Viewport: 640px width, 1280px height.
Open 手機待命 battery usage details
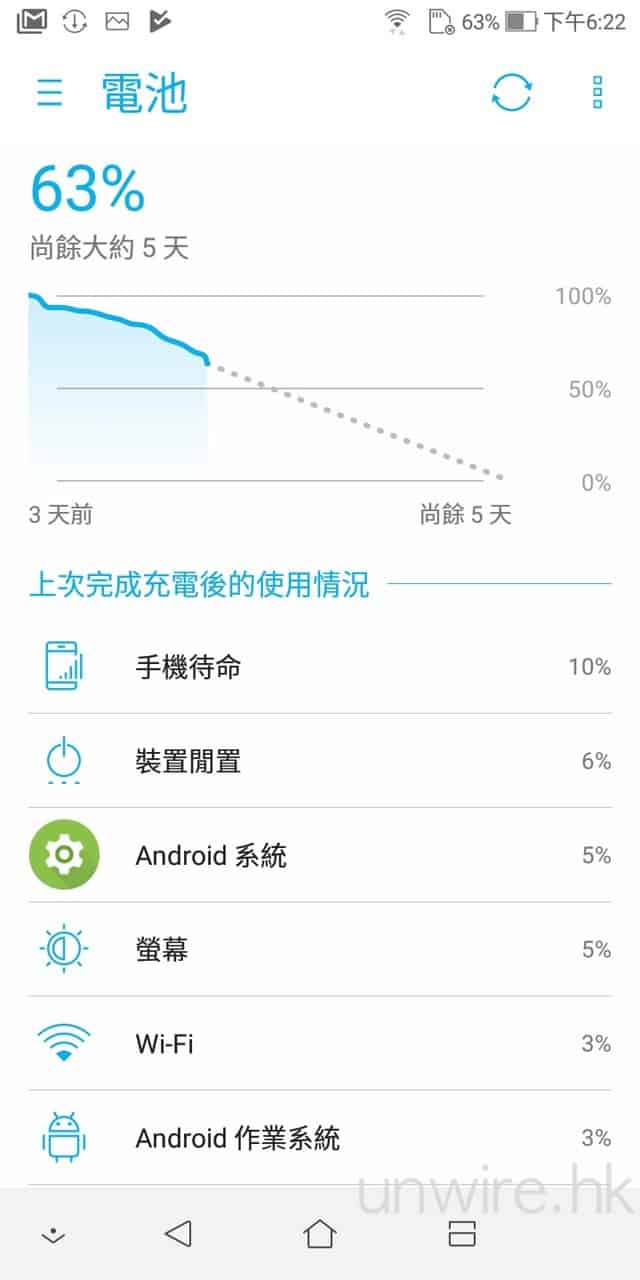pyautogui.click(x=320, y=667)
